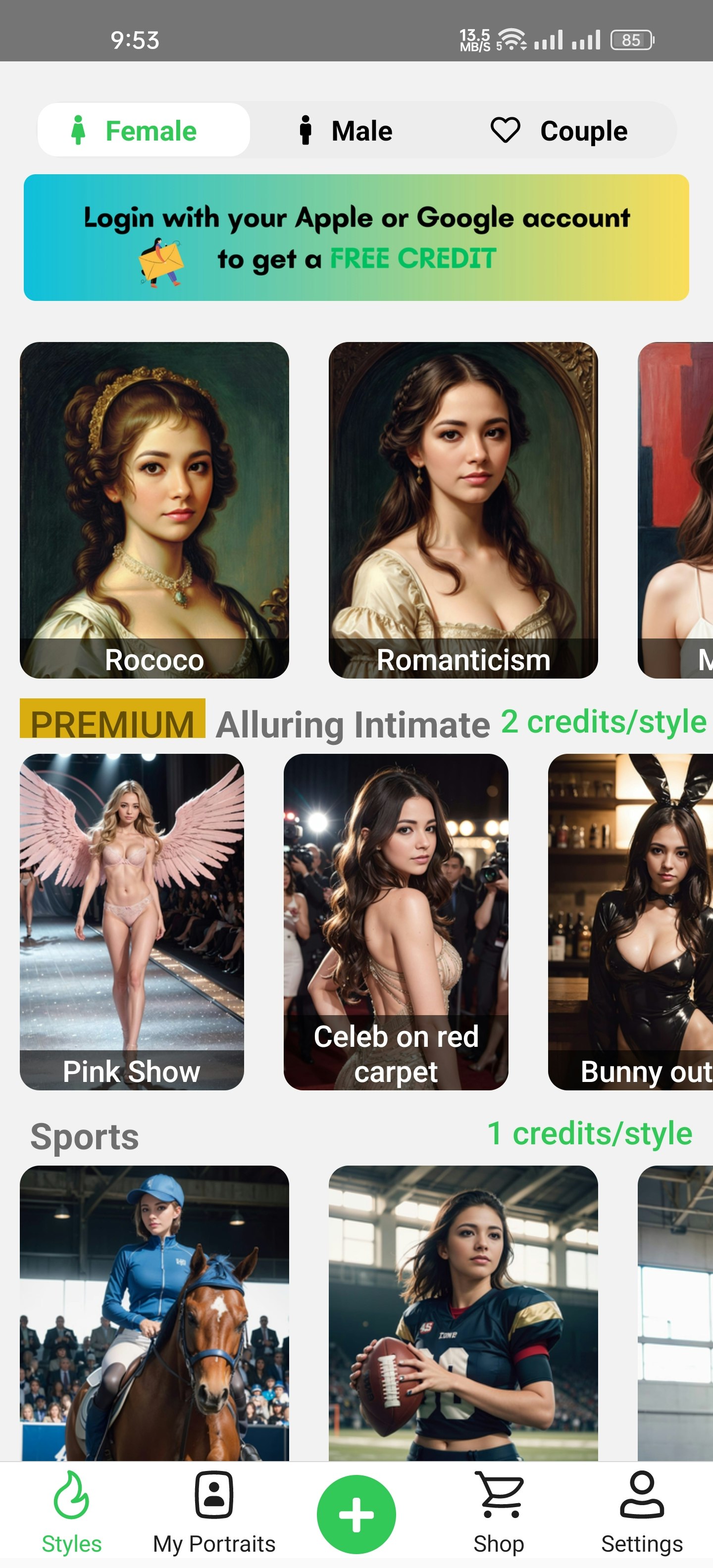Tap the login free credit banner

pyautogui.click(x=356, y=238)
